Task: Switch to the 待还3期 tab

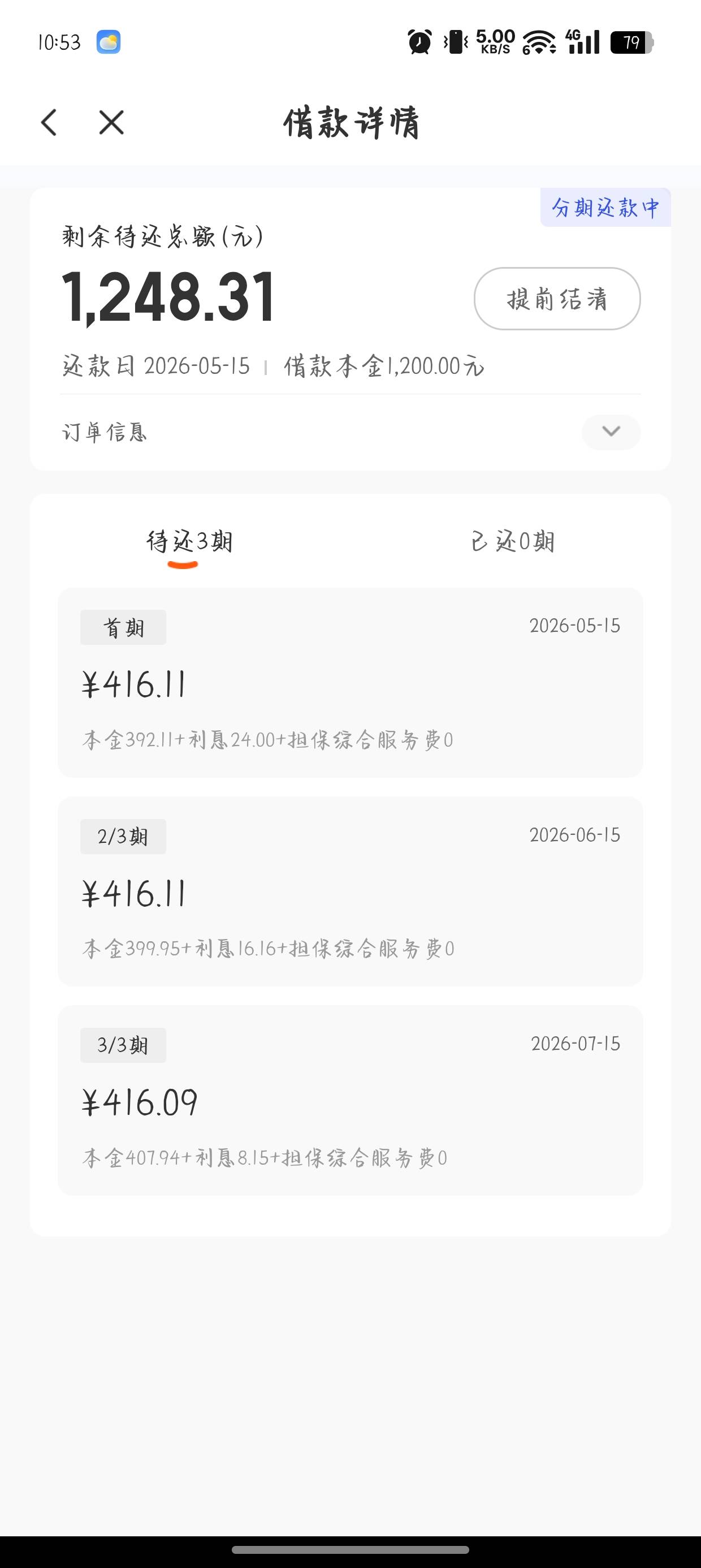Action: (189, 541)
